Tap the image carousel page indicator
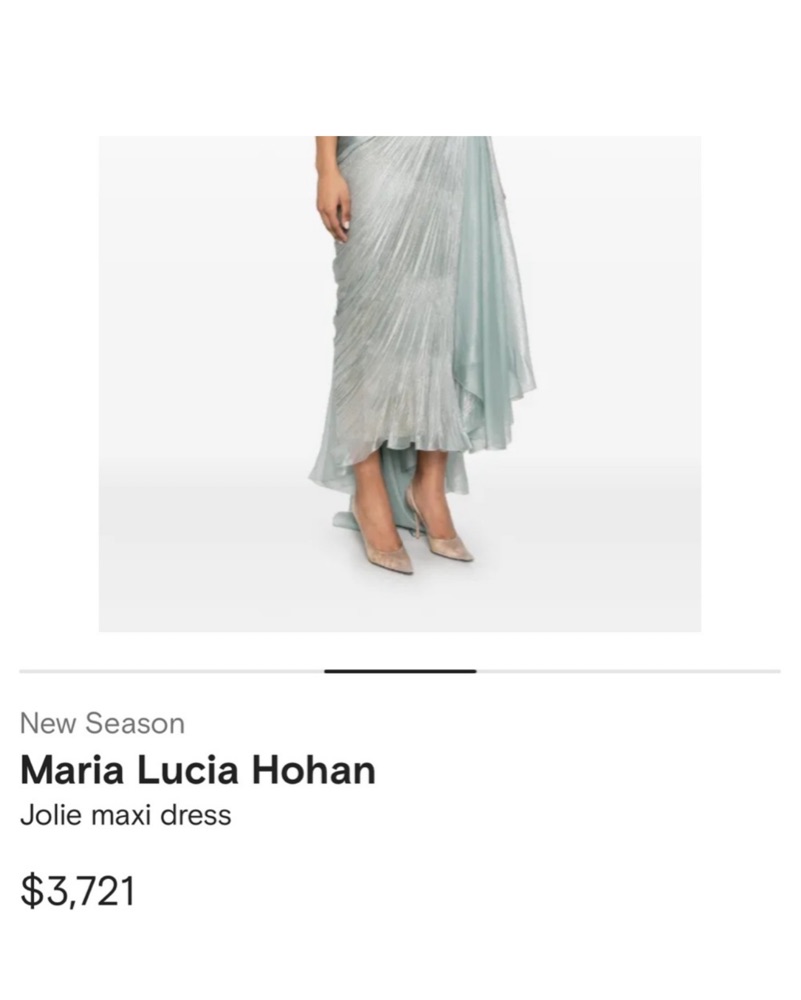 pos(400,671)
